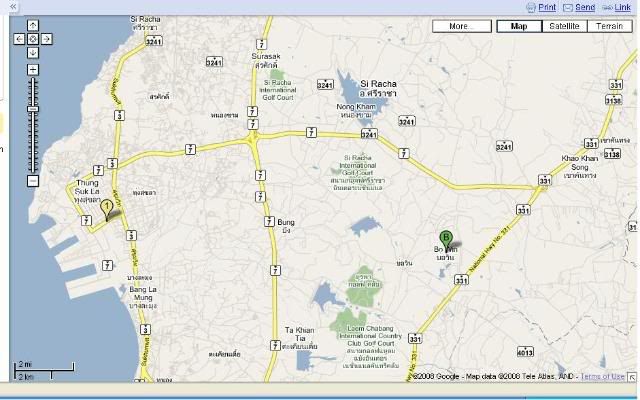Pan the map left with the arrow
The height and width of the screenshot is (400, 640).
(x=19, y=39)
